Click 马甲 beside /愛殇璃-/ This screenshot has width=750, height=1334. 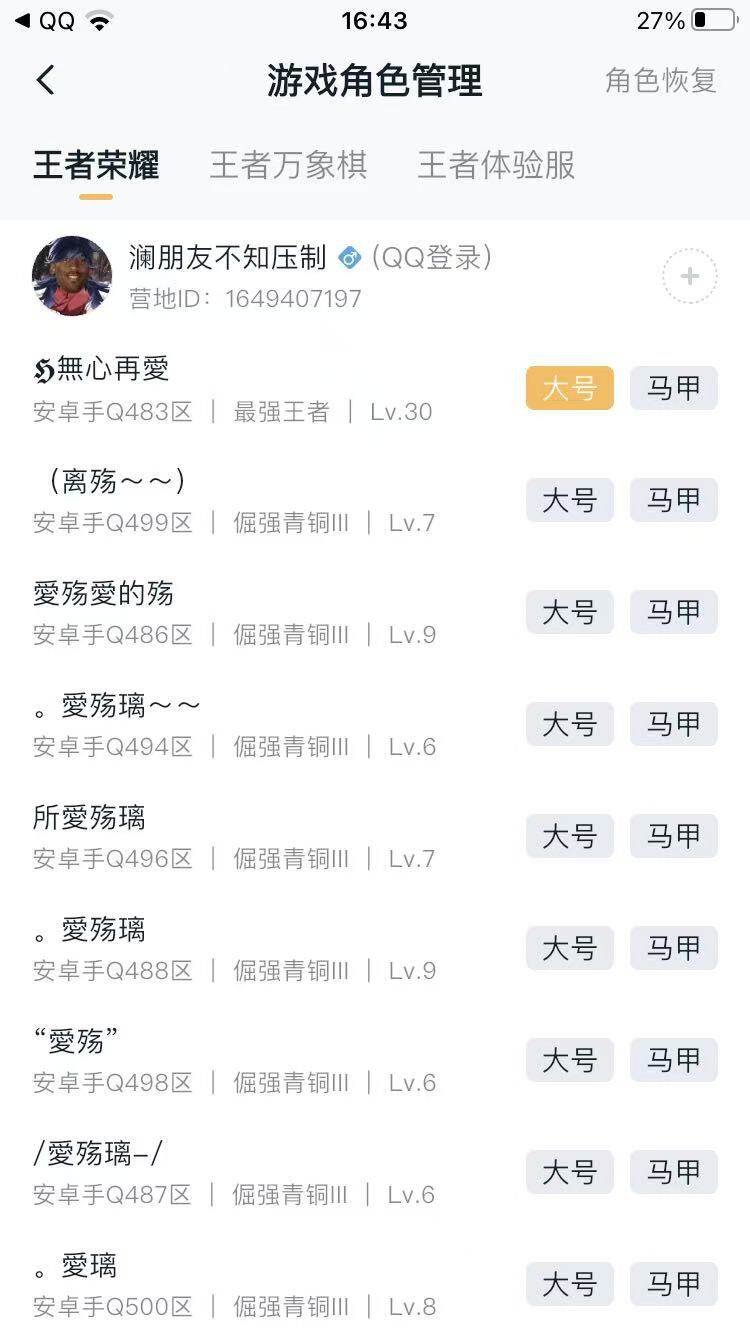tap(673, 1172)
